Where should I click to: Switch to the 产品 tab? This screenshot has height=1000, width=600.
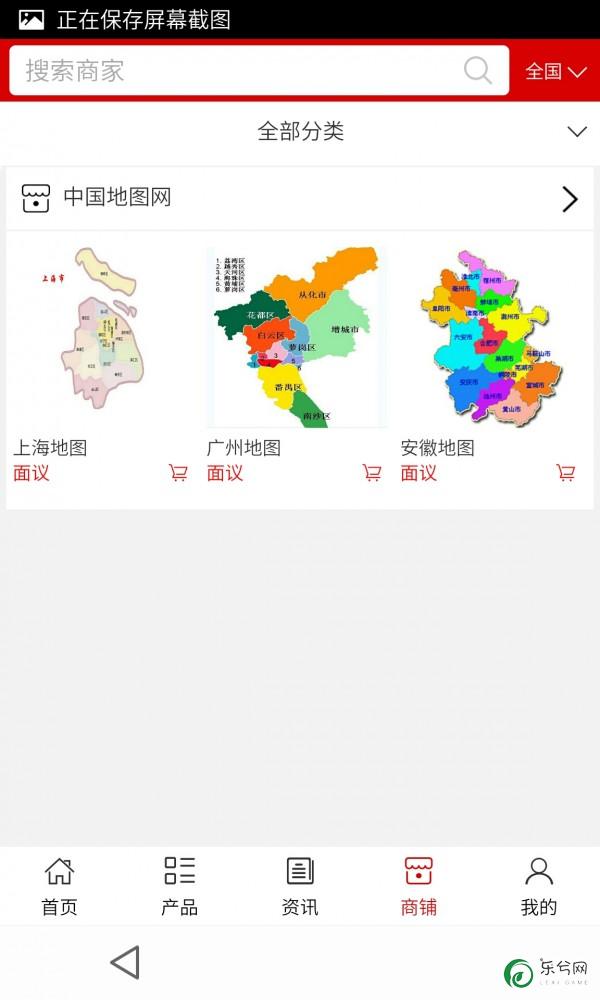[179, 886]
